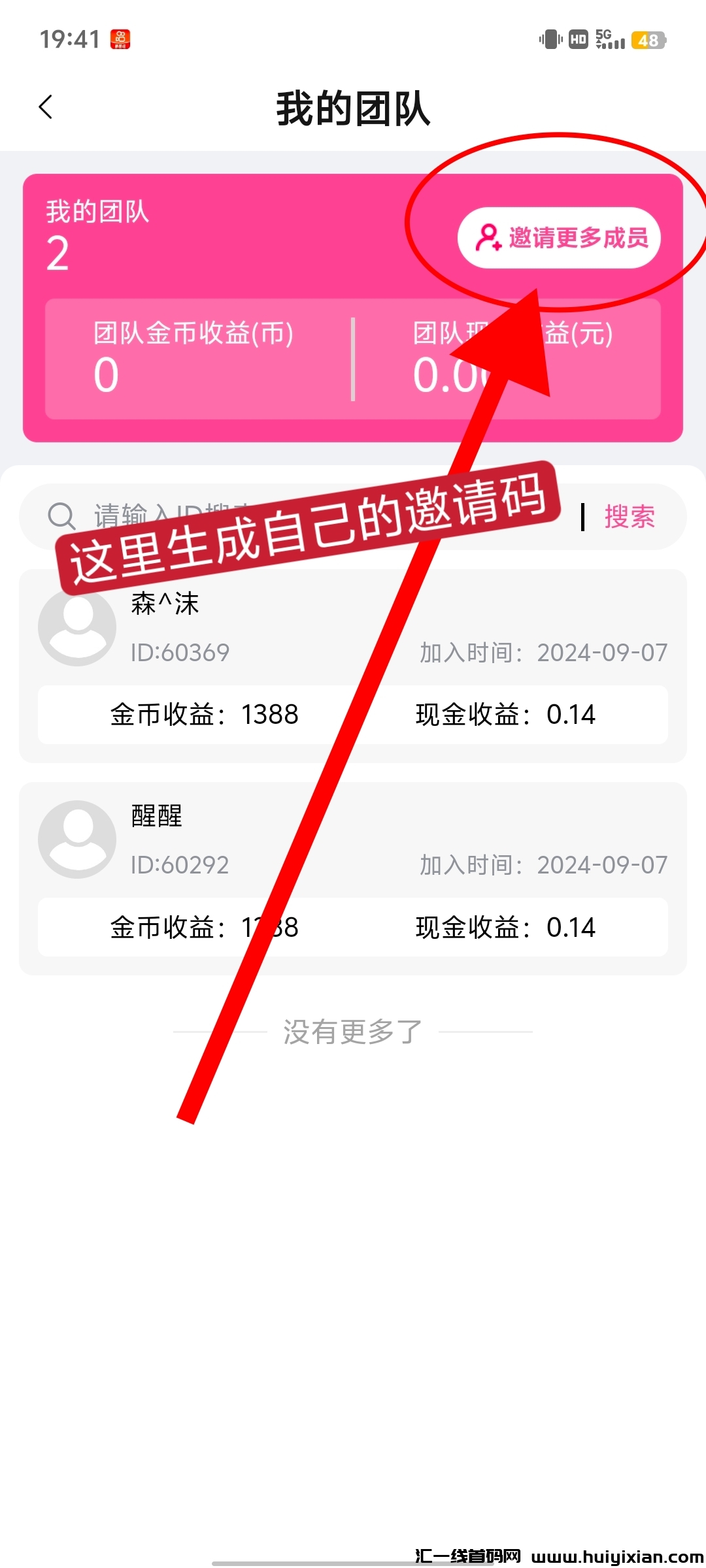
Task: Go back from 我的团队 page
Action: tap(46, 107)
